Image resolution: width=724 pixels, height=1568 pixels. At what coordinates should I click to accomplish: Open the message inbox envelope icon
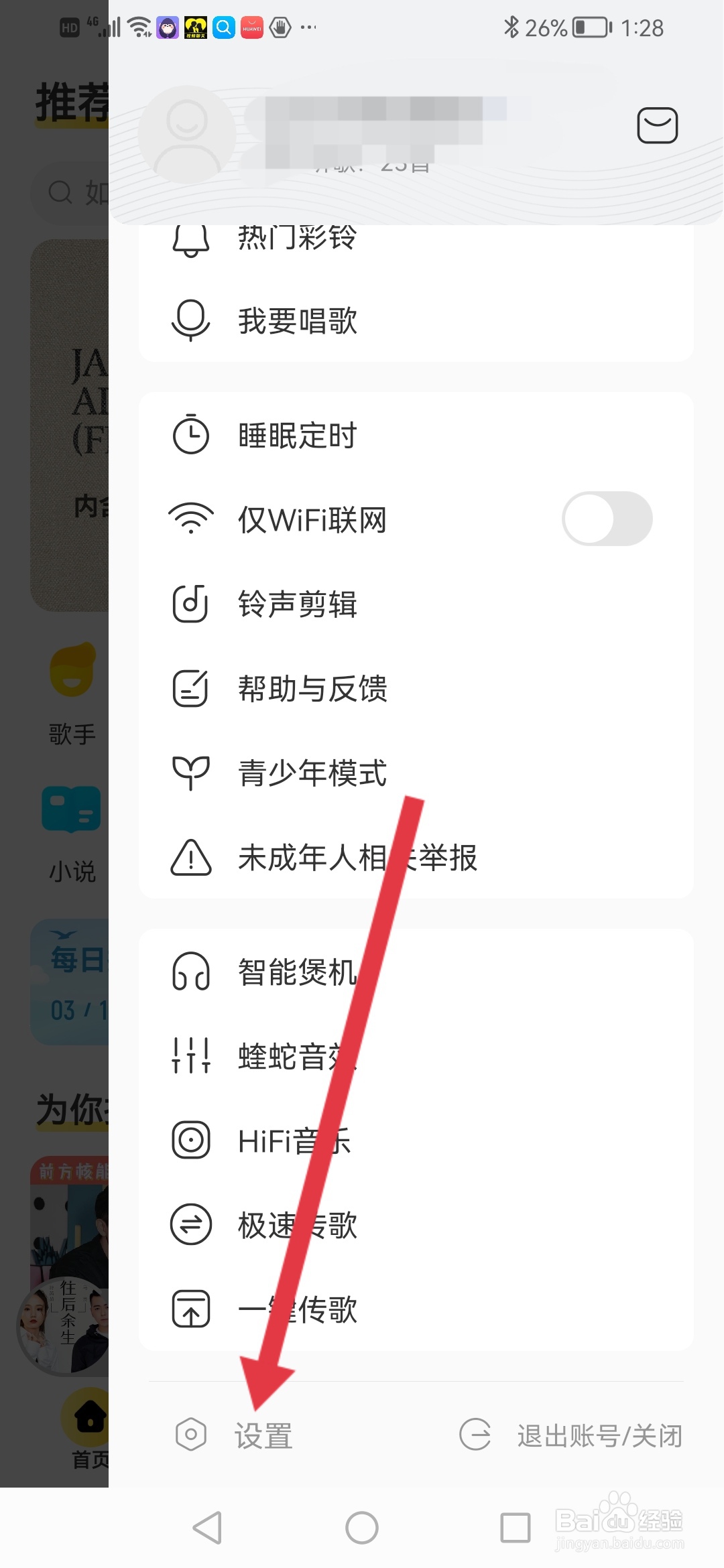click(x=657, y=125)
